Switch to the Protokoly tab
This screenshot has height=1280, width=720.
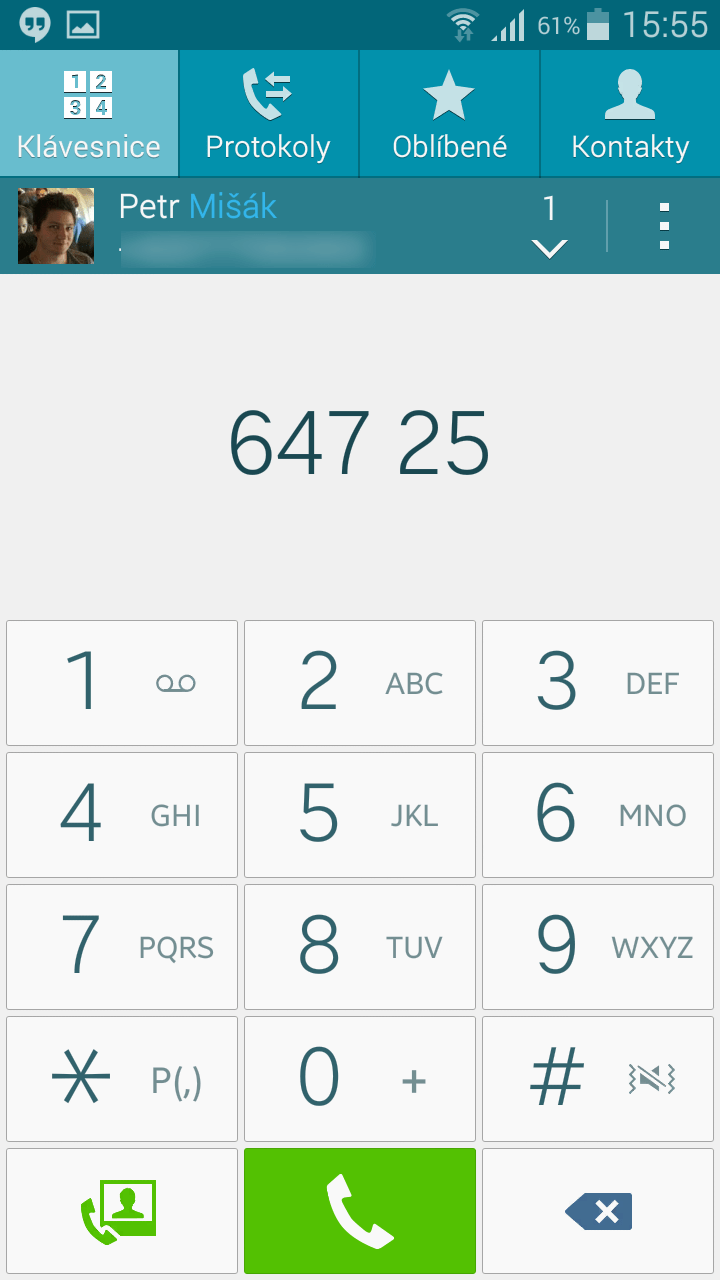coord(269,113)
